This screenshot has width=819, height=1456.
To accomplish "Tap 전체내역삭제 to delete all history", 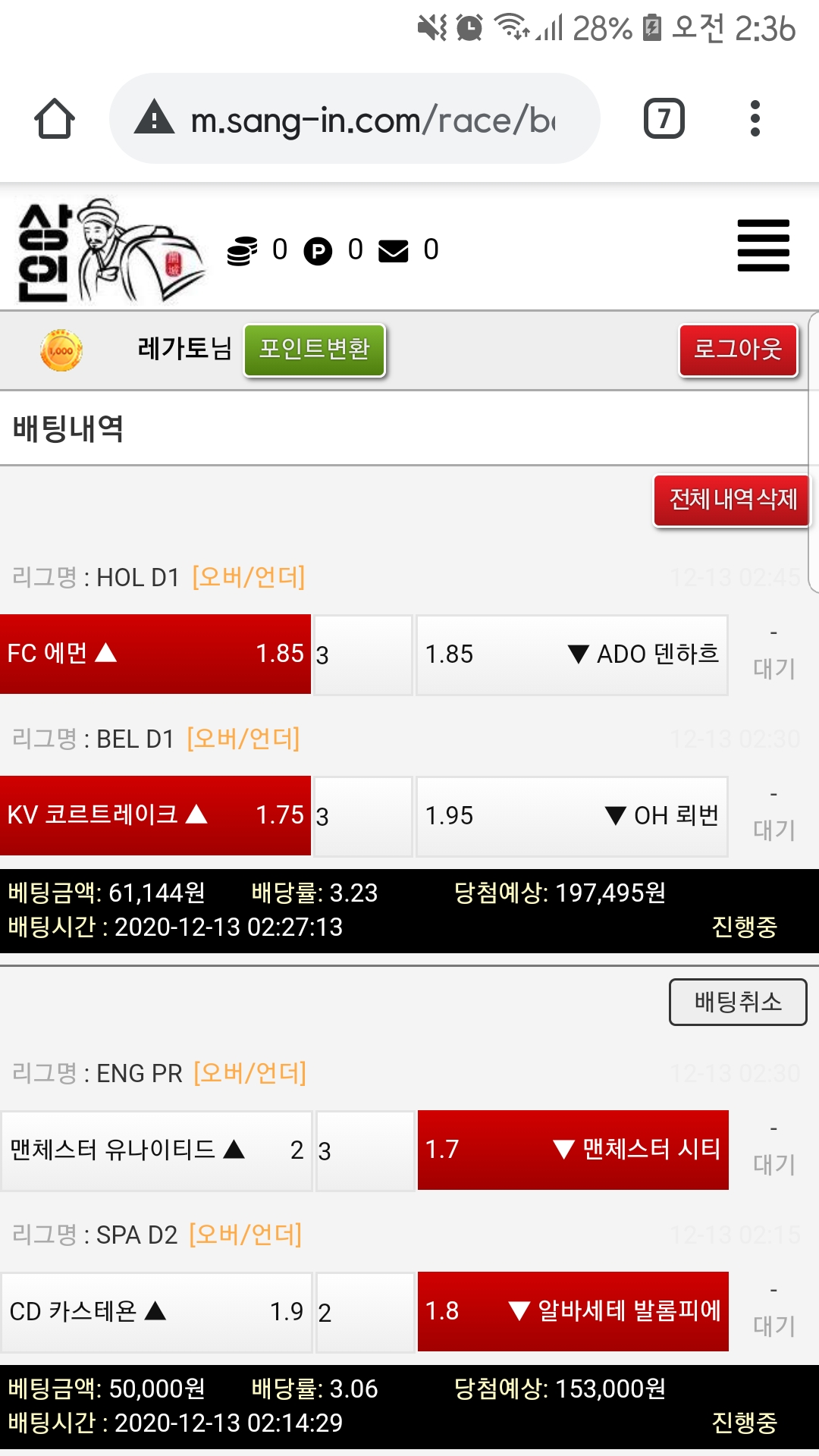I will click(732, 500).
